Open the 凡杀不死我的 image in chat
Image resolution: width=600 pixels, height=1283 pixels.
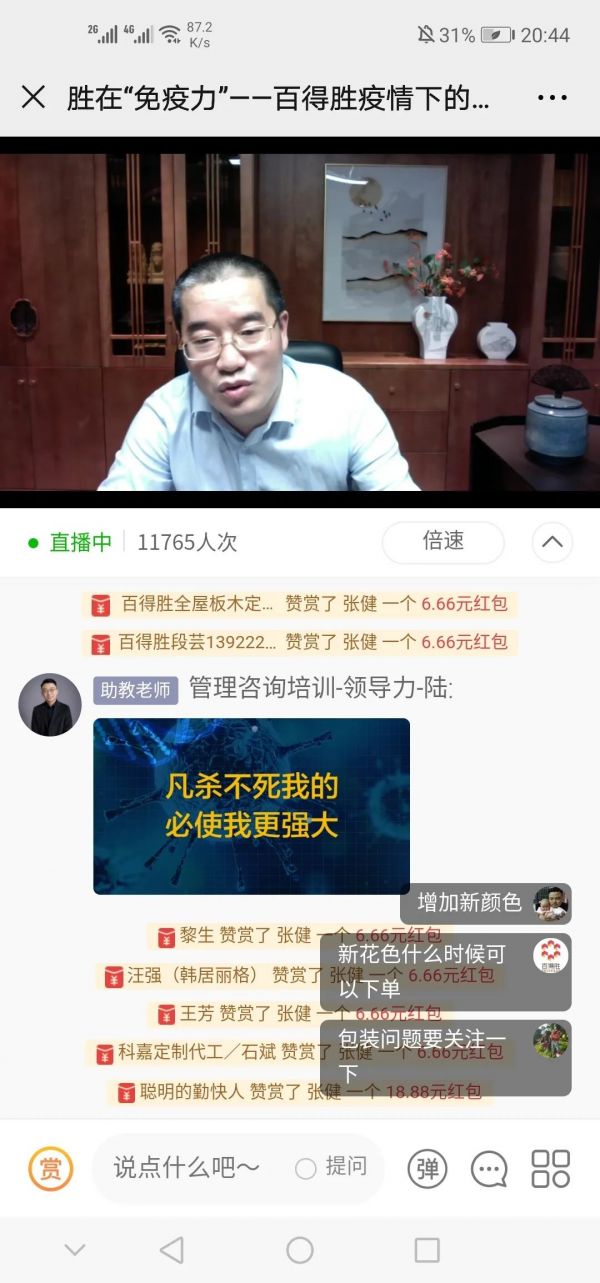coord(251,805)
